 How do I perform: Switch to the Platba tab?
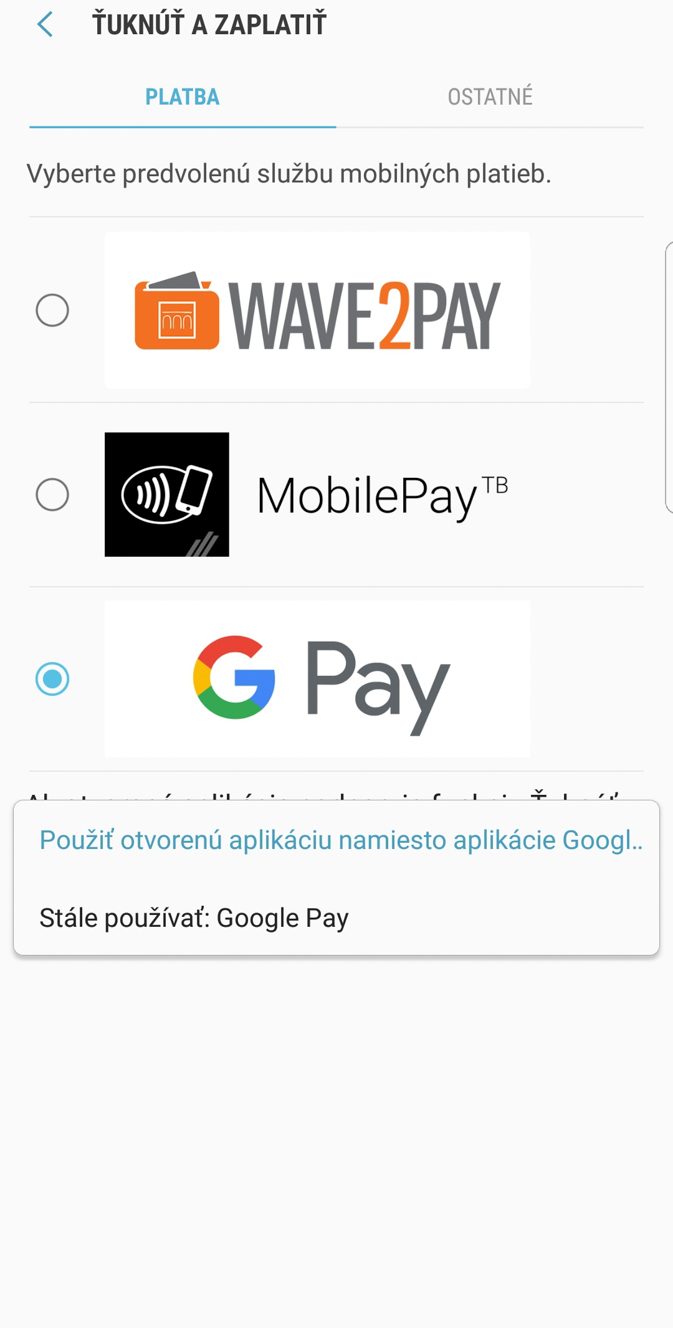(x=182, y=97)
